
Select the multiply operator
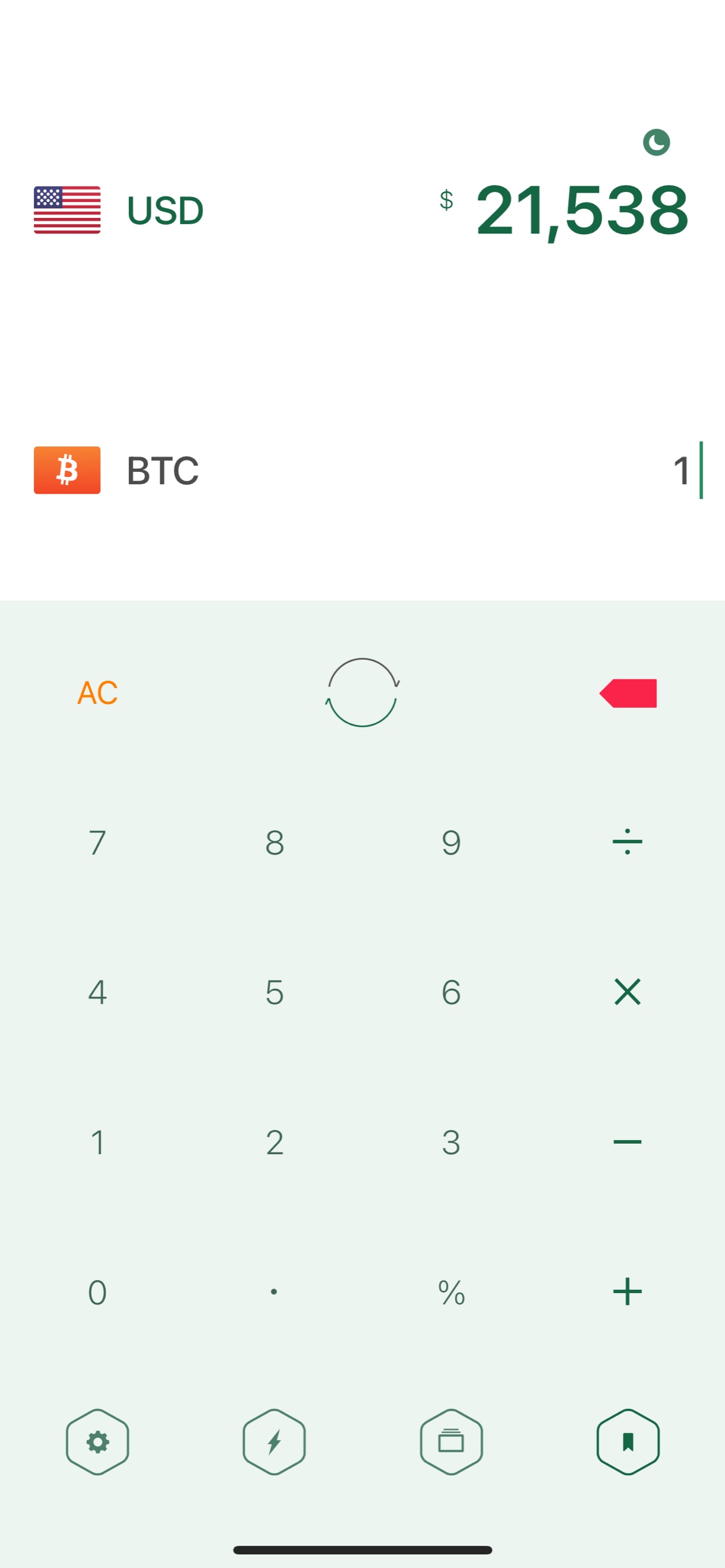[x=627, y=992]
